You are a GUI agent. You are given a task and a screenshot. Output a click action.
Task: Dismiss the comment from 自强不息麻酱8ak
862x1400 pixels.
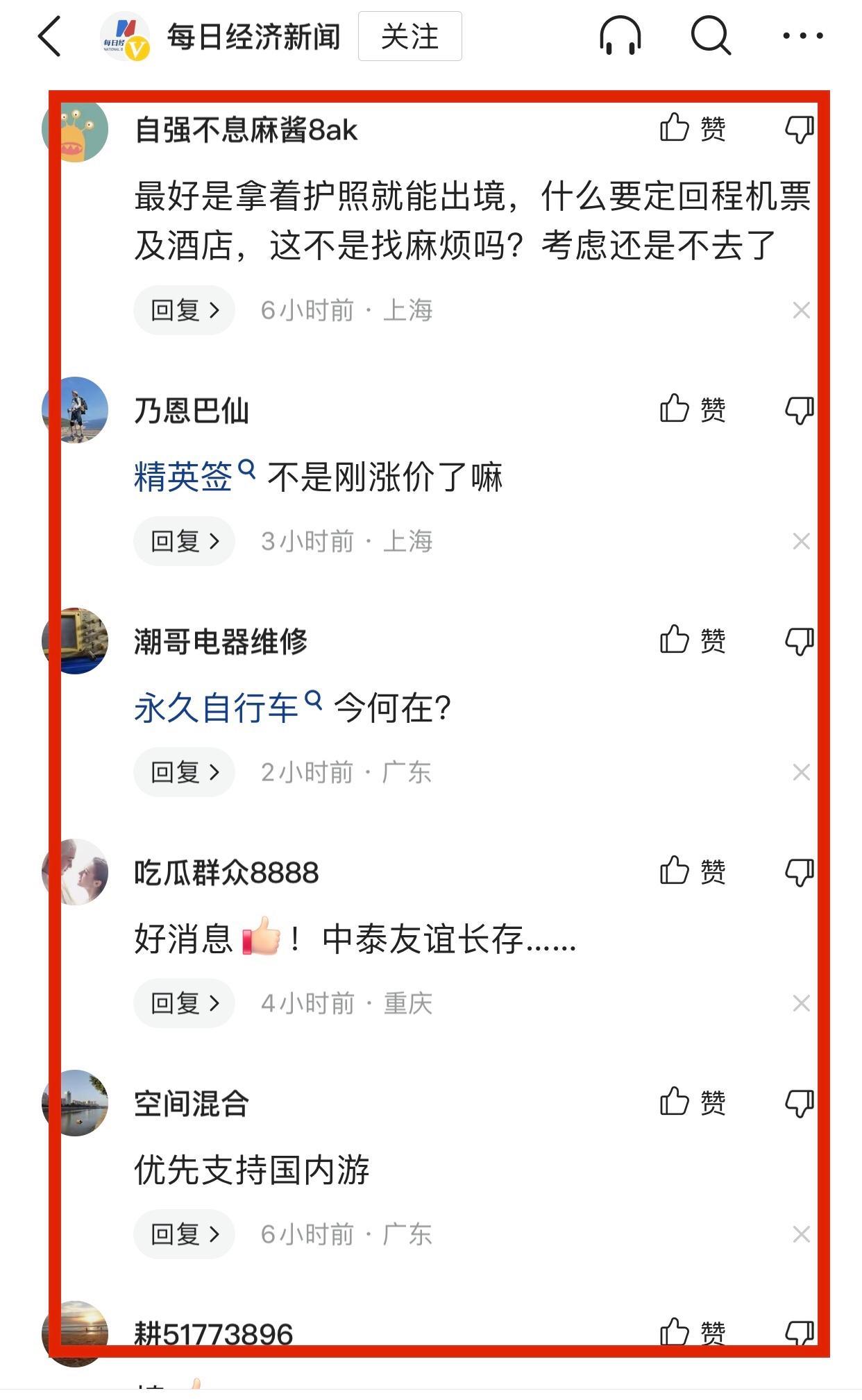(801, 310)
